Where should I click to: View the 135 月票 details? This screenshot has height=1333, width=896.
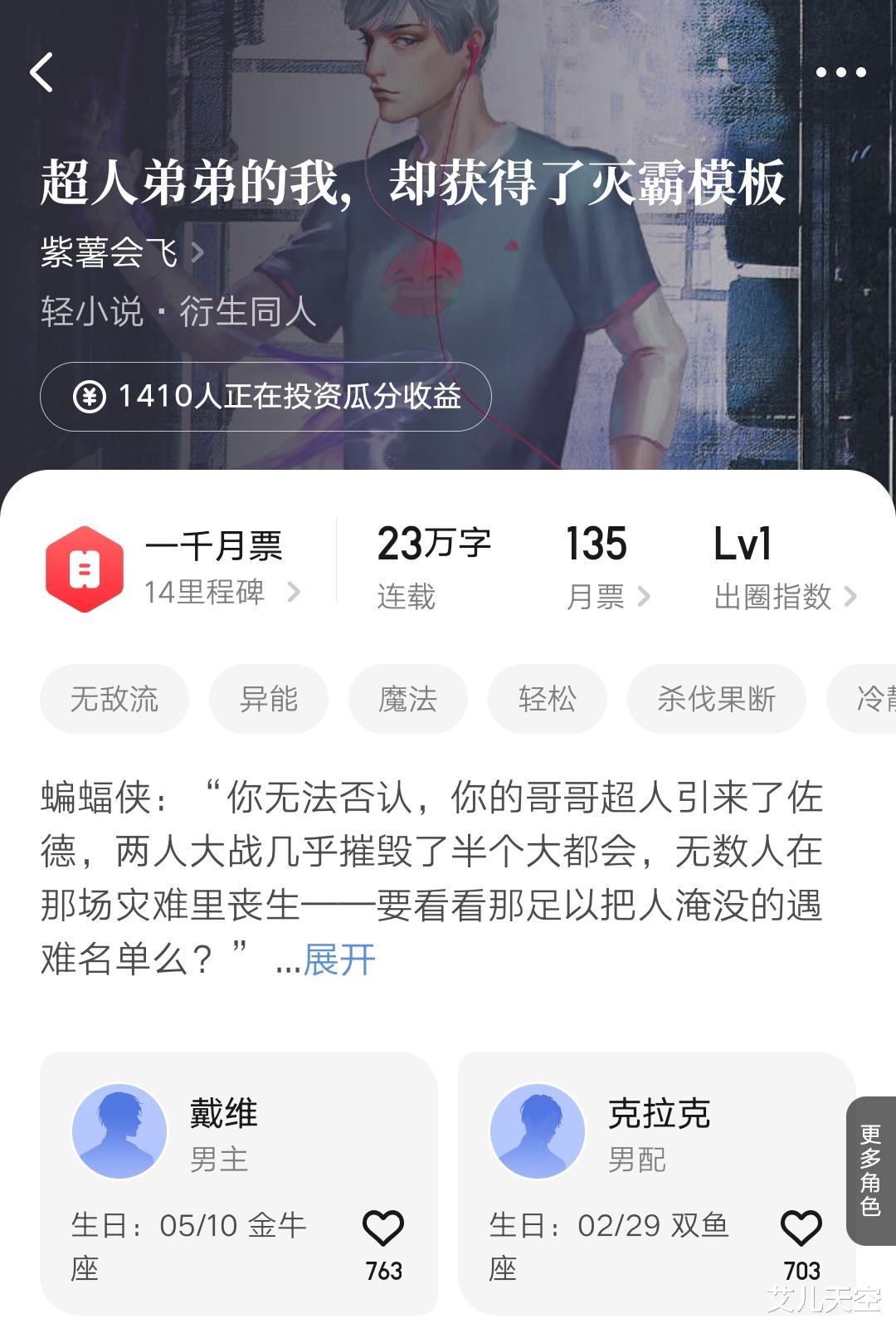[607, 569]
